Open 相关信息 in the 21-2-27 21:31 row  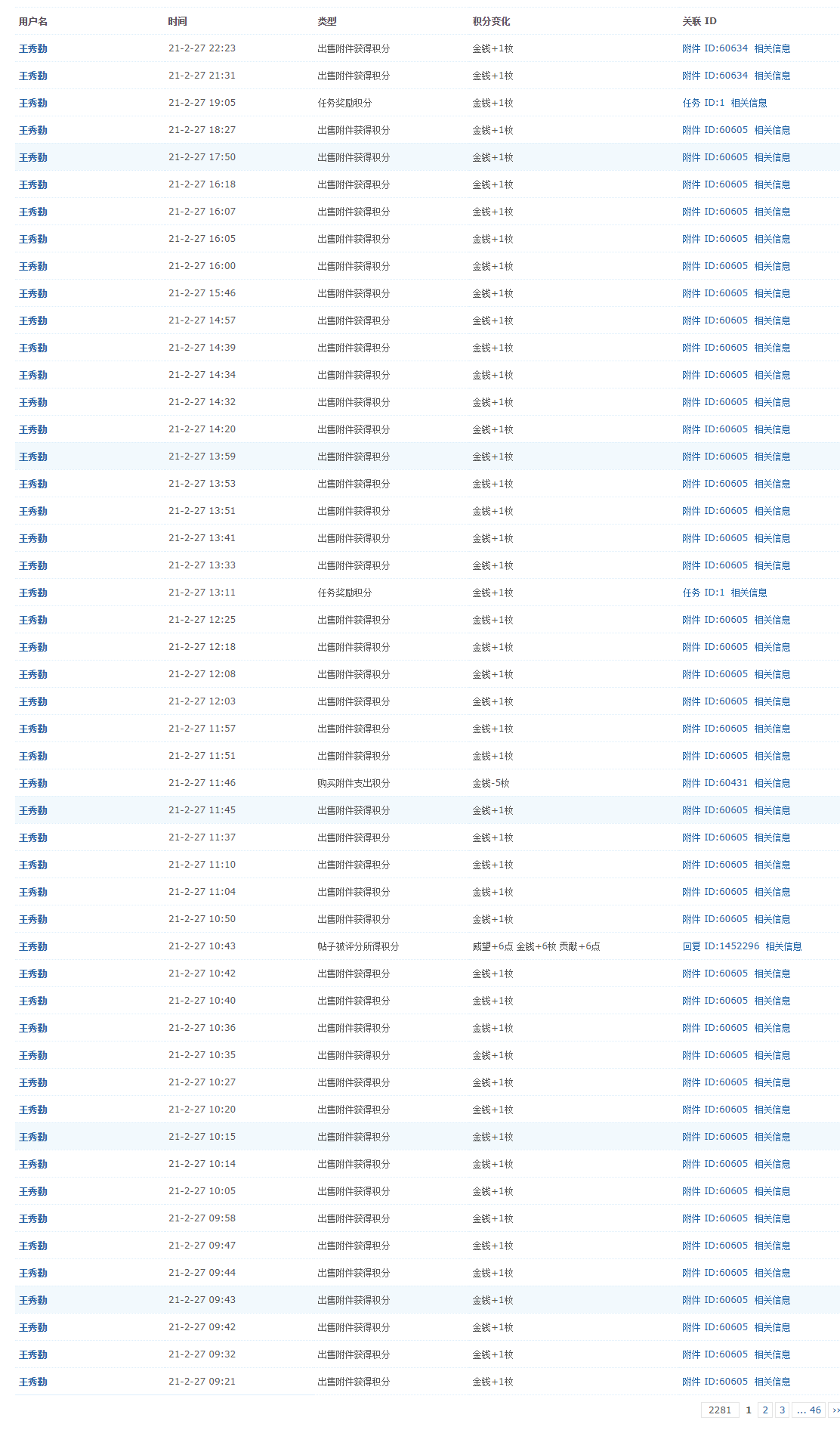[772, 76]
